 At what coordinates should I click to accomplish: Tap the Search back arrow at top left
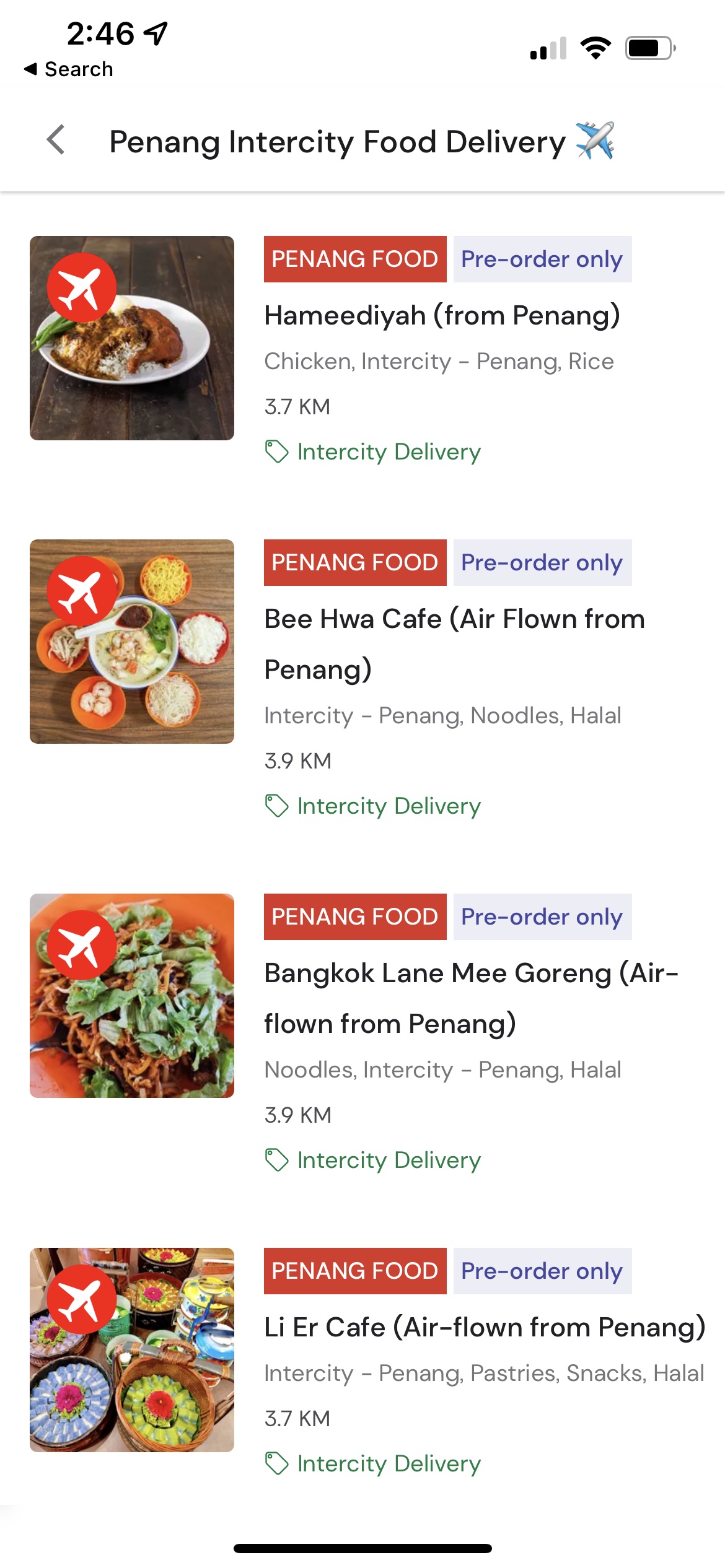pyautogui.click(x=68, y=68)
